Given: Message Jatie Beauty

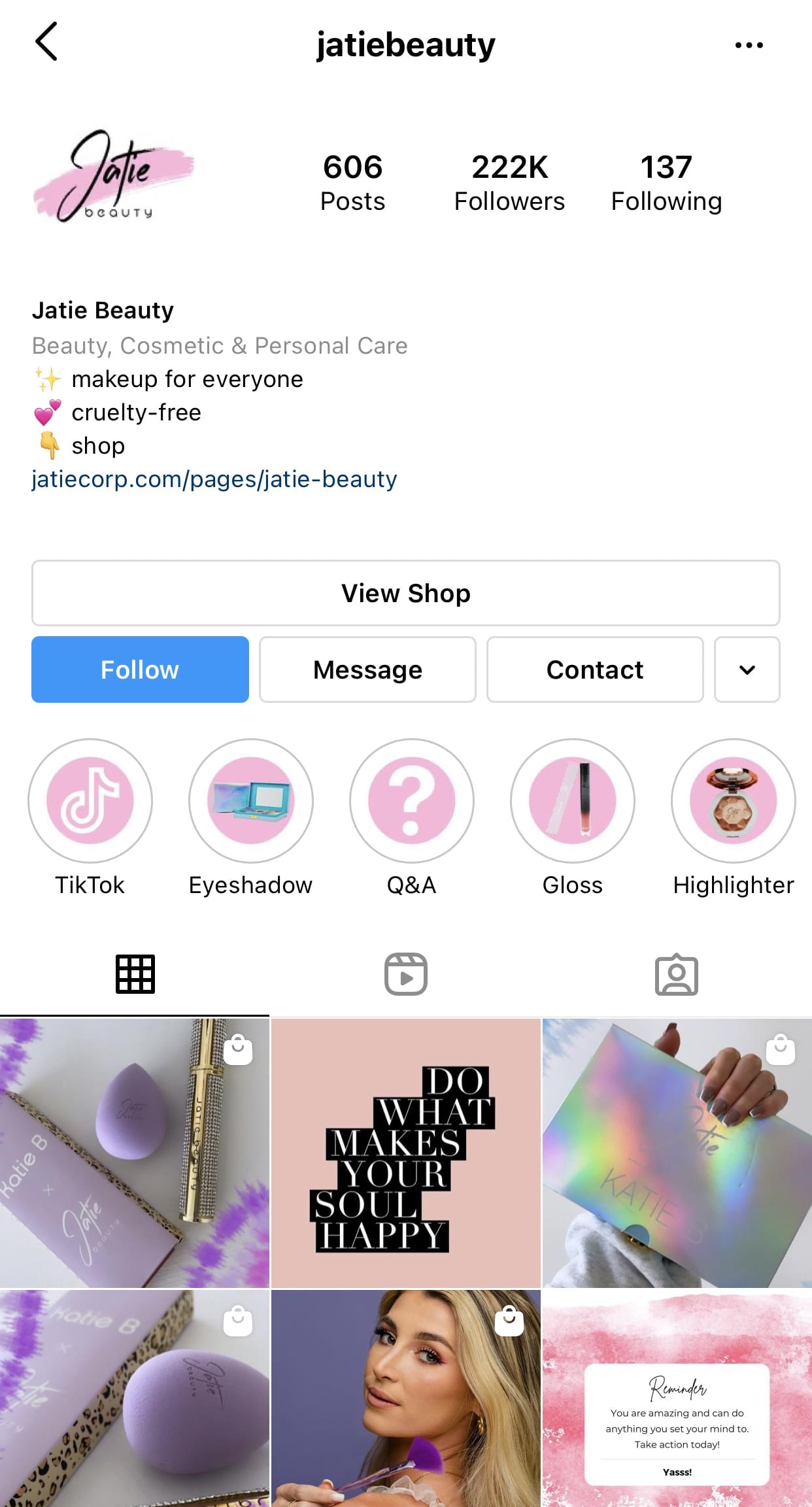Looking at the screenshot, I should click(x=367, y=669).
